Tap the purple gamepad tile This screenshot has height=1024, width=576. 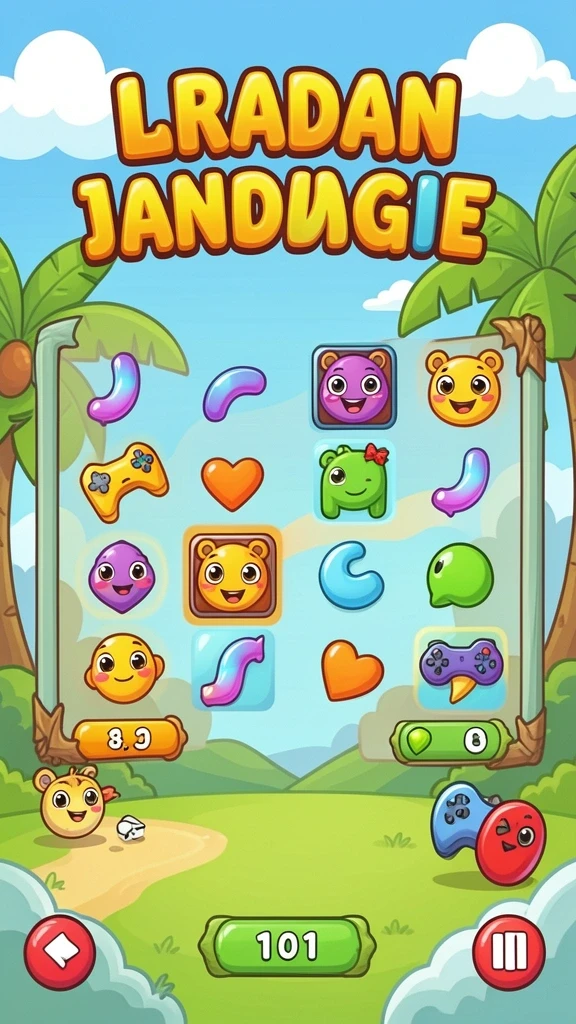pos(462,669)
